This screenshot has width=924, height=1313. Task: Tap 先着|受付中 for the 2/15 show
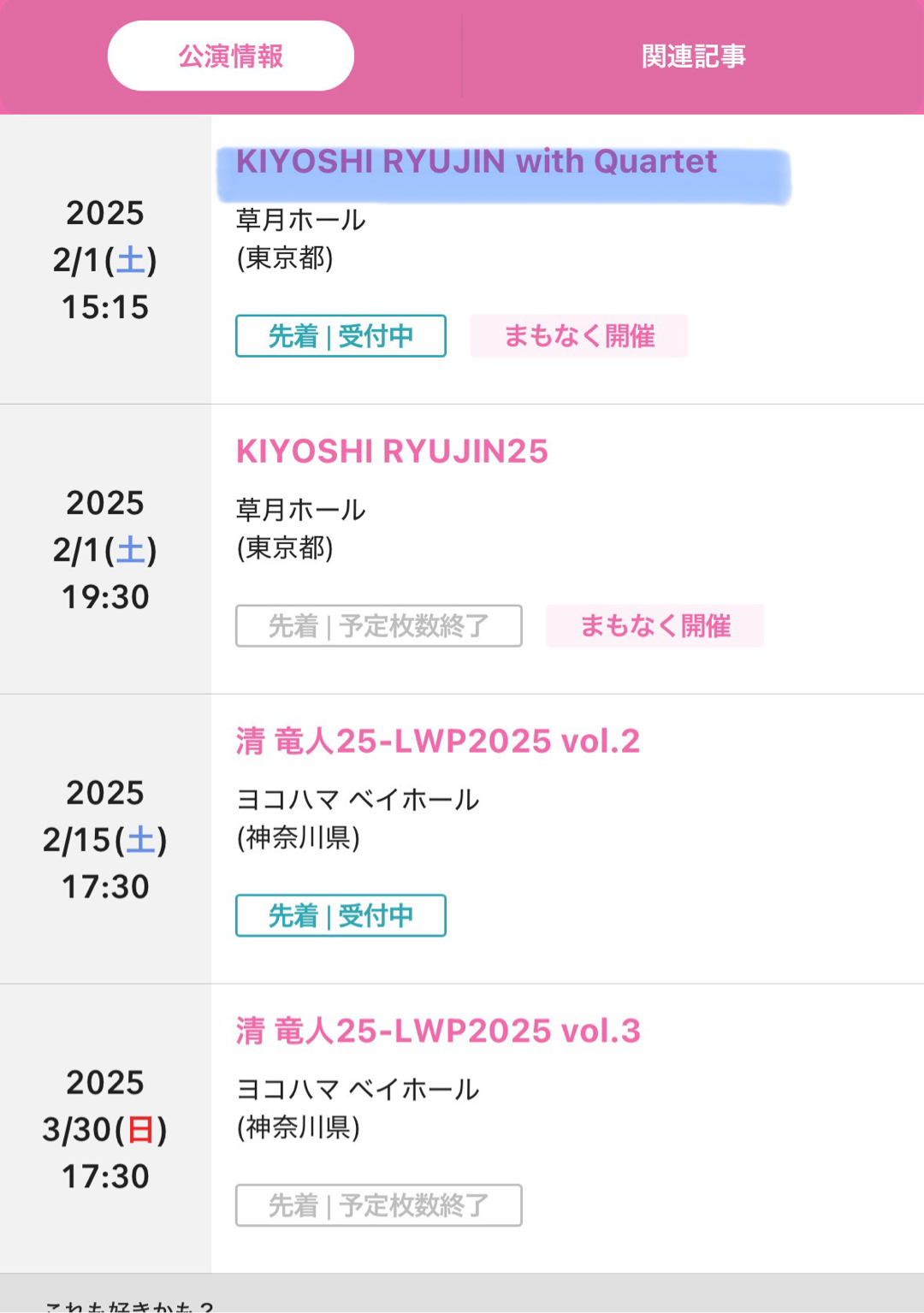click(341, 916)
